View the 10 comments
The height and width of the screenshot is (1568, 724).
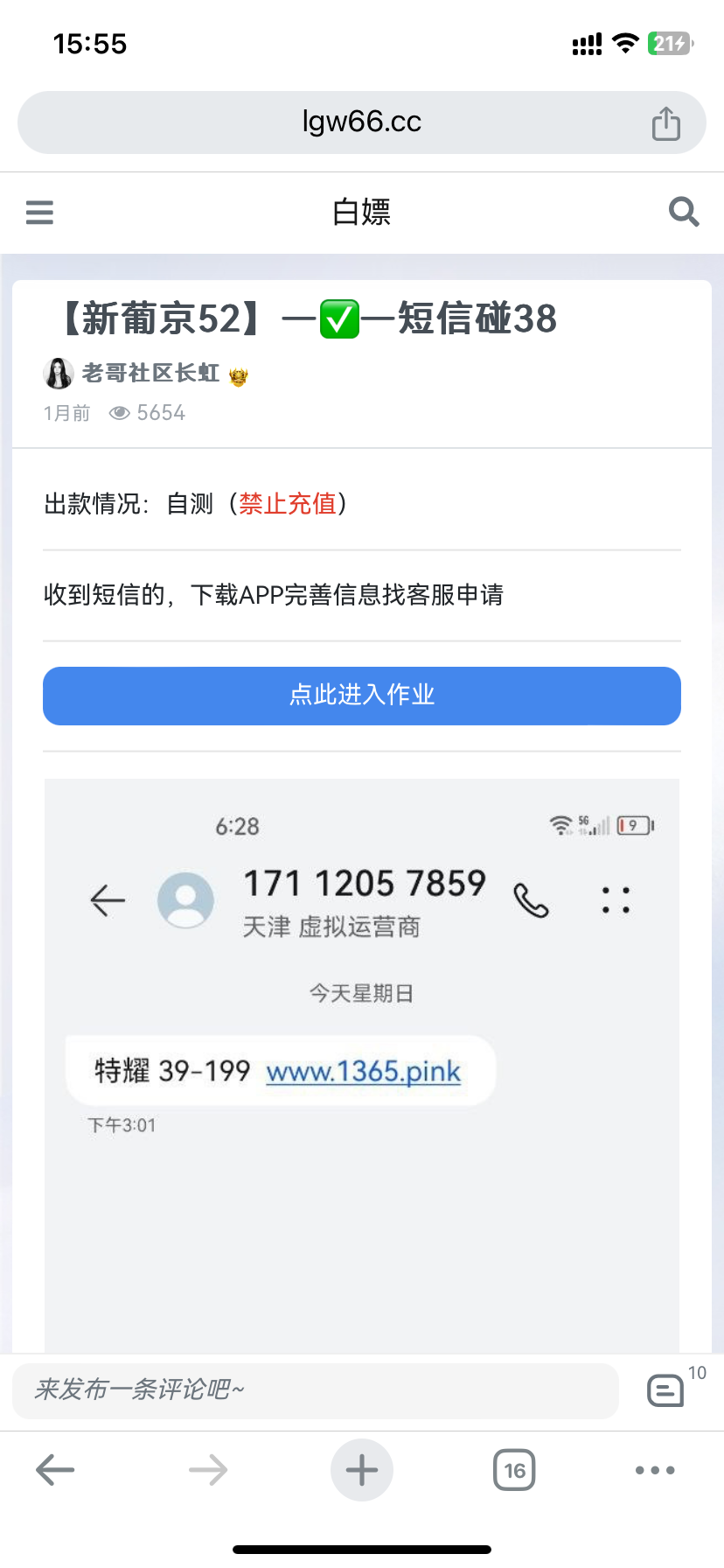point(667,1389)
